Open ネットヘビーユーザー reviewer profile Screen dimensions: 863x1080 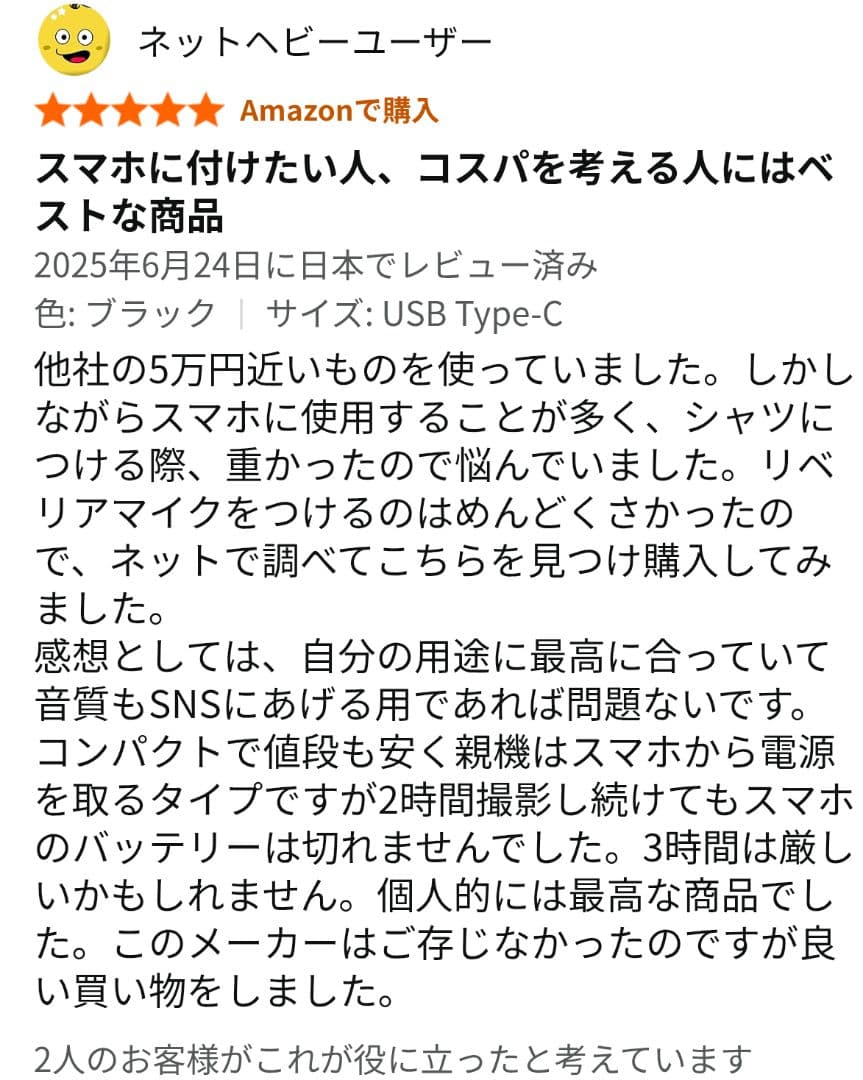tap(314, 41)
